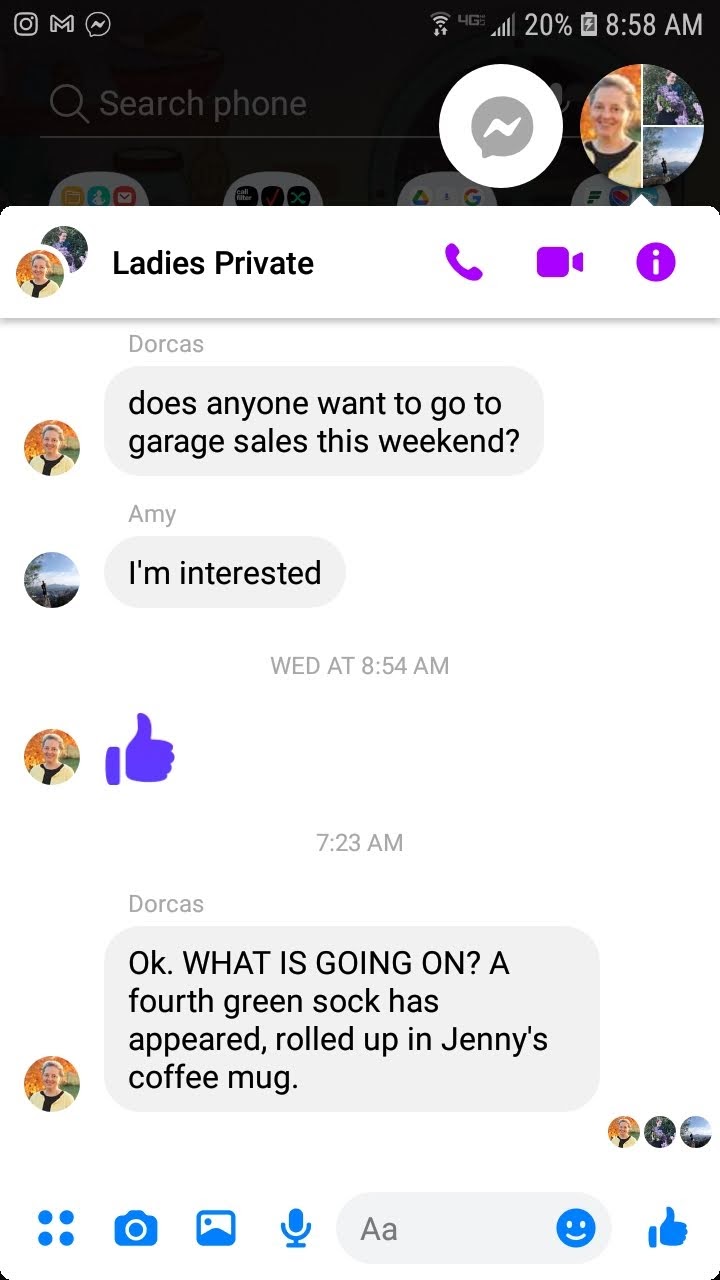Tap the Aa message text field

[450, 1228]
